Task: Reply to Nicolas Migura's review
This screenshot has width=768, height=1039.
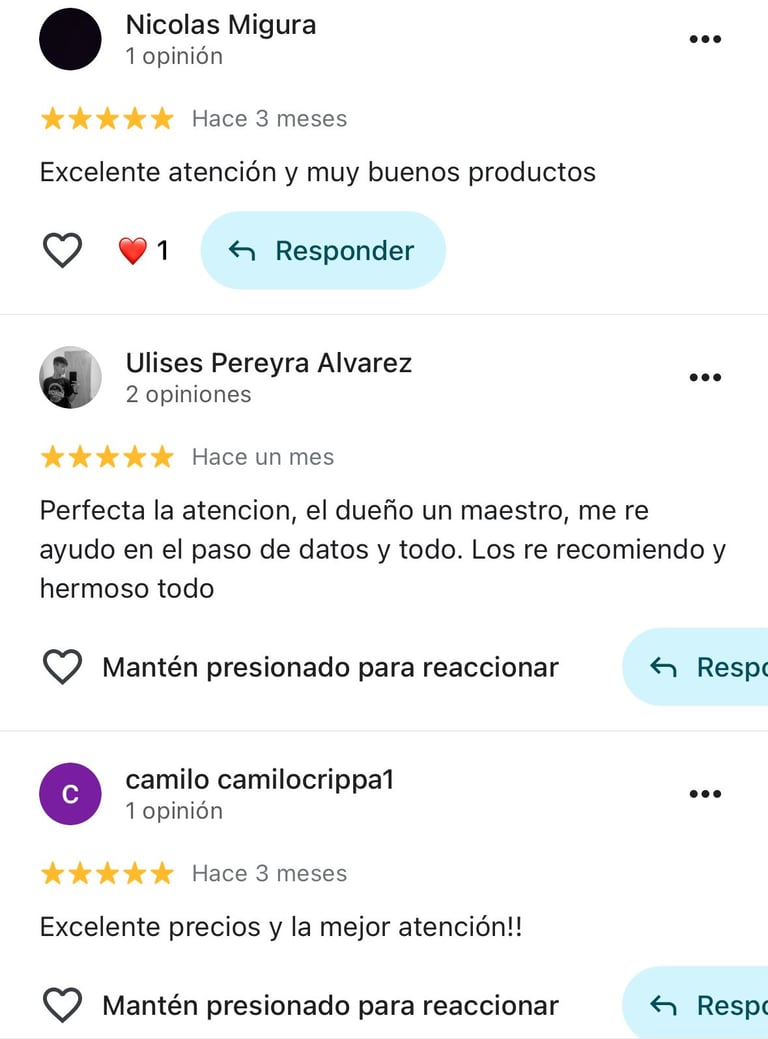Action: point(323,250)
